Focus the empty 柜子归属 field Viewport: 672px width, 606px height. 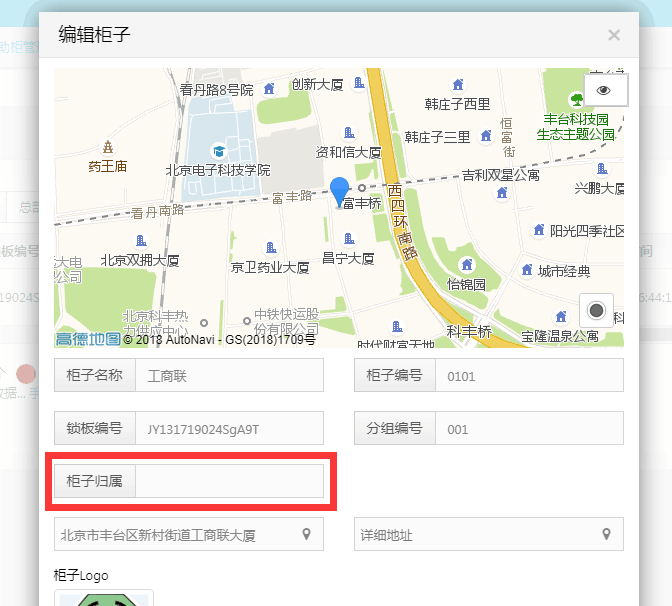[x=229, y=482]
